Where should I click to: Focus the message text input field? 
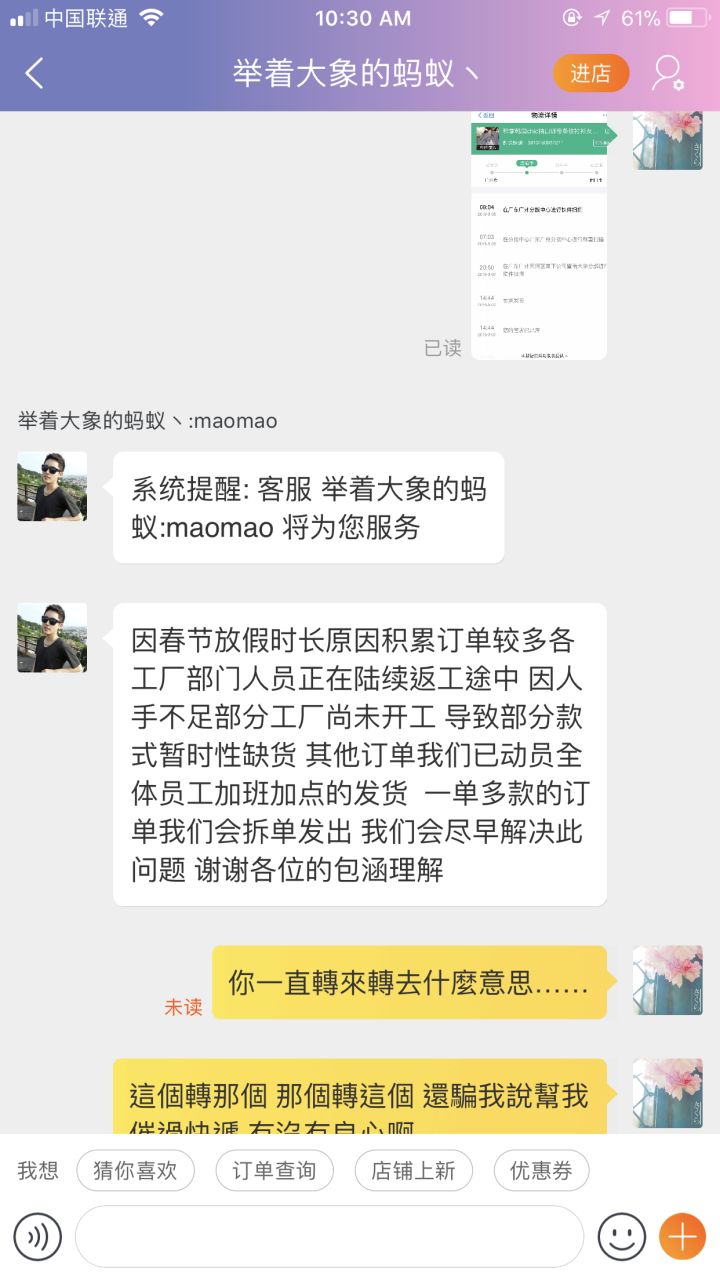click(x=329, y=1237)
